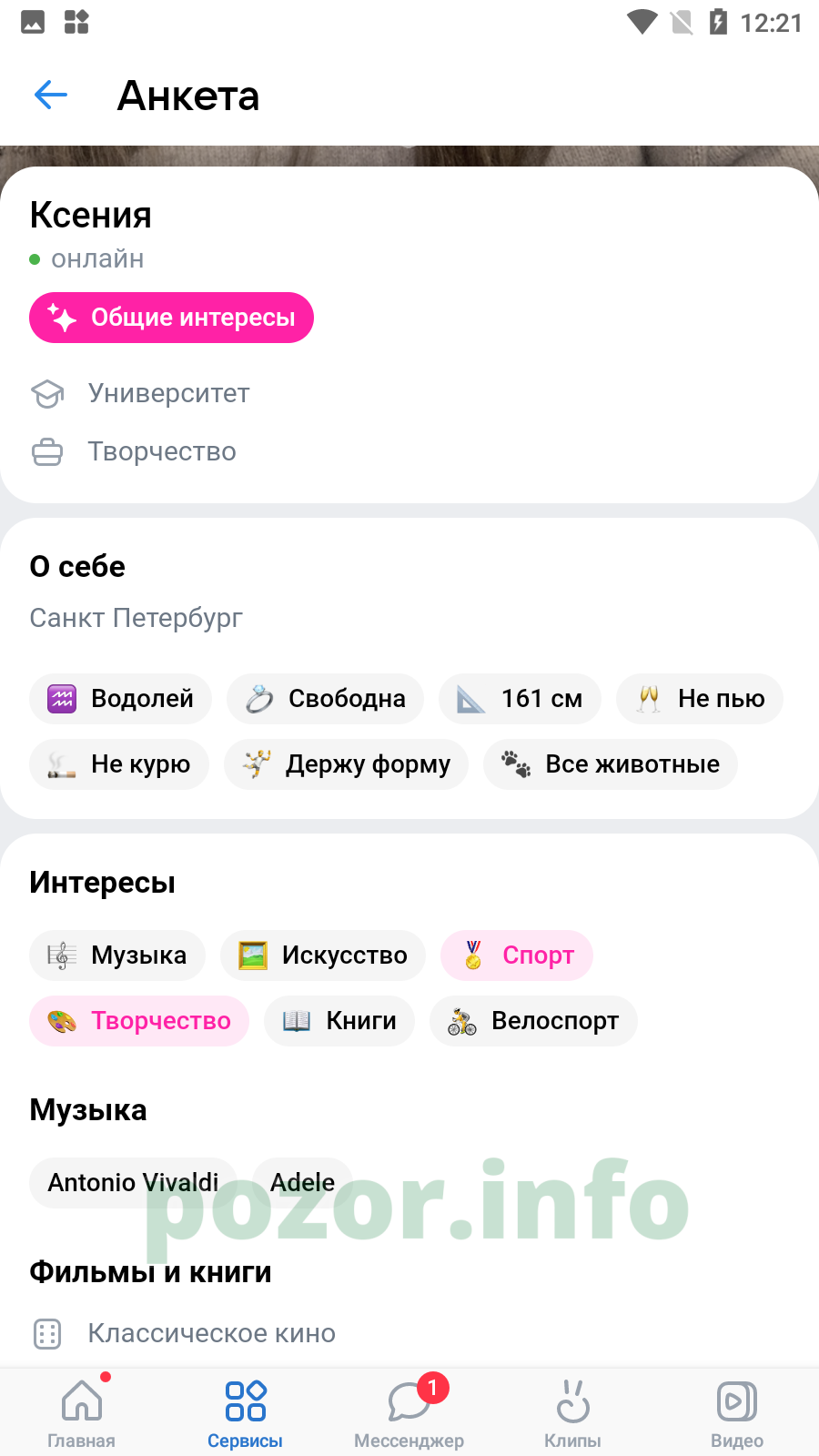Tap the Antonio Vivaldi music chip
This screenshot has height=1456, width=819.
(x=133, y=1183)
